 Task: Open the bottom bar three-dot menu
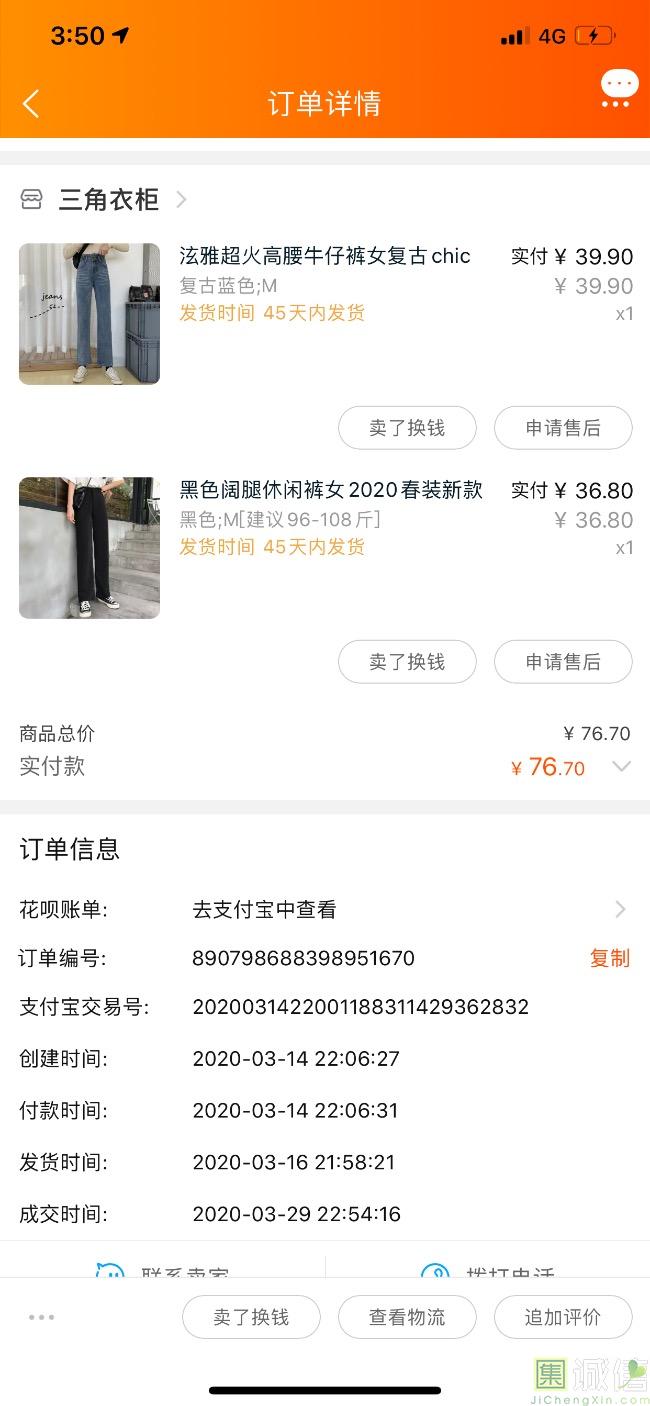tap(42, 1317)
